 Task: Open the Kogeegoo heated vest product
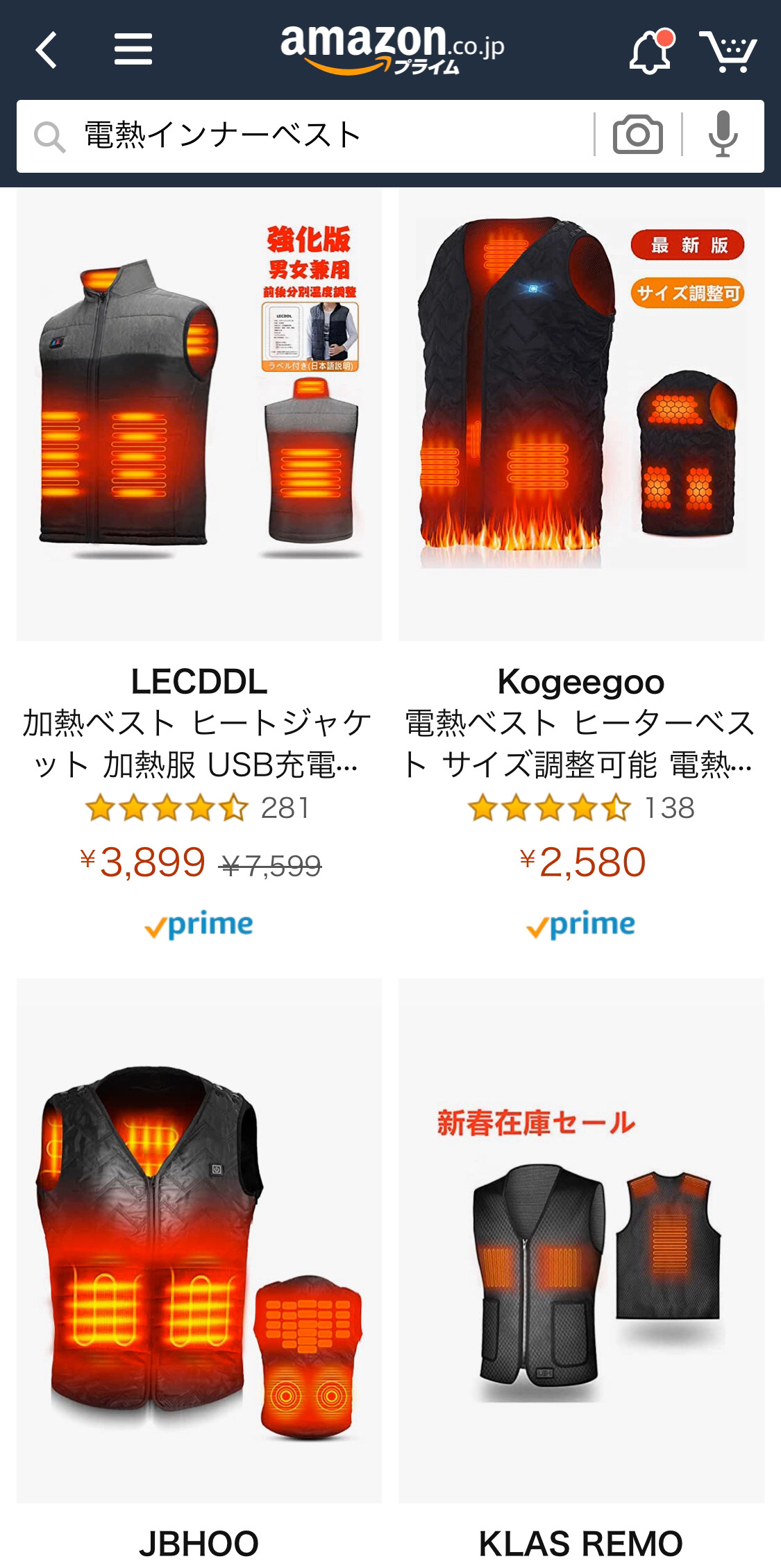click(x=581, y=416)
